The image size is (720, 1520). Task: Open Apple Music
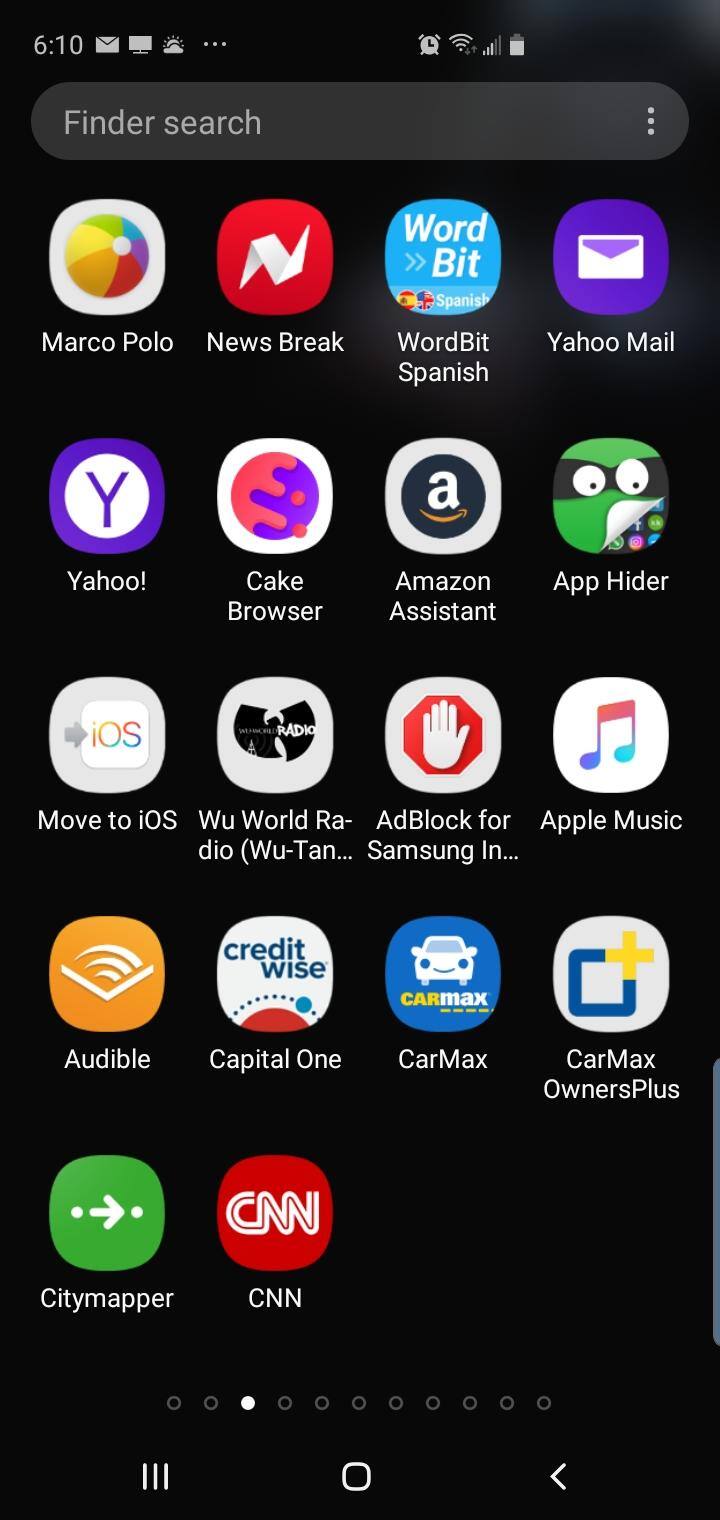(611, 735)
